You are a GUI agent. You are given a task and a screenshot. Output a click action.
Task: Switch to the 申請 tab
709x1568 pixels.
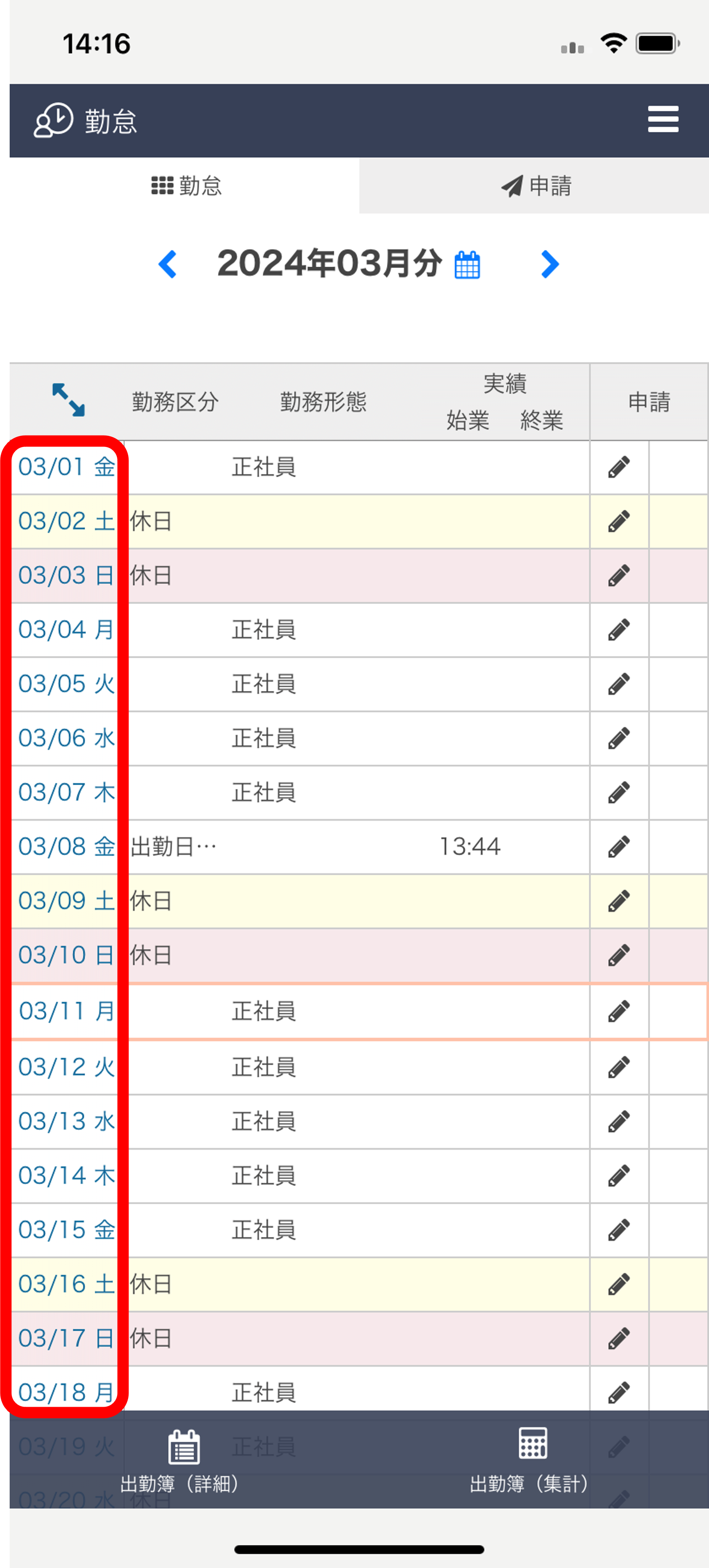(x=535, y=186)
